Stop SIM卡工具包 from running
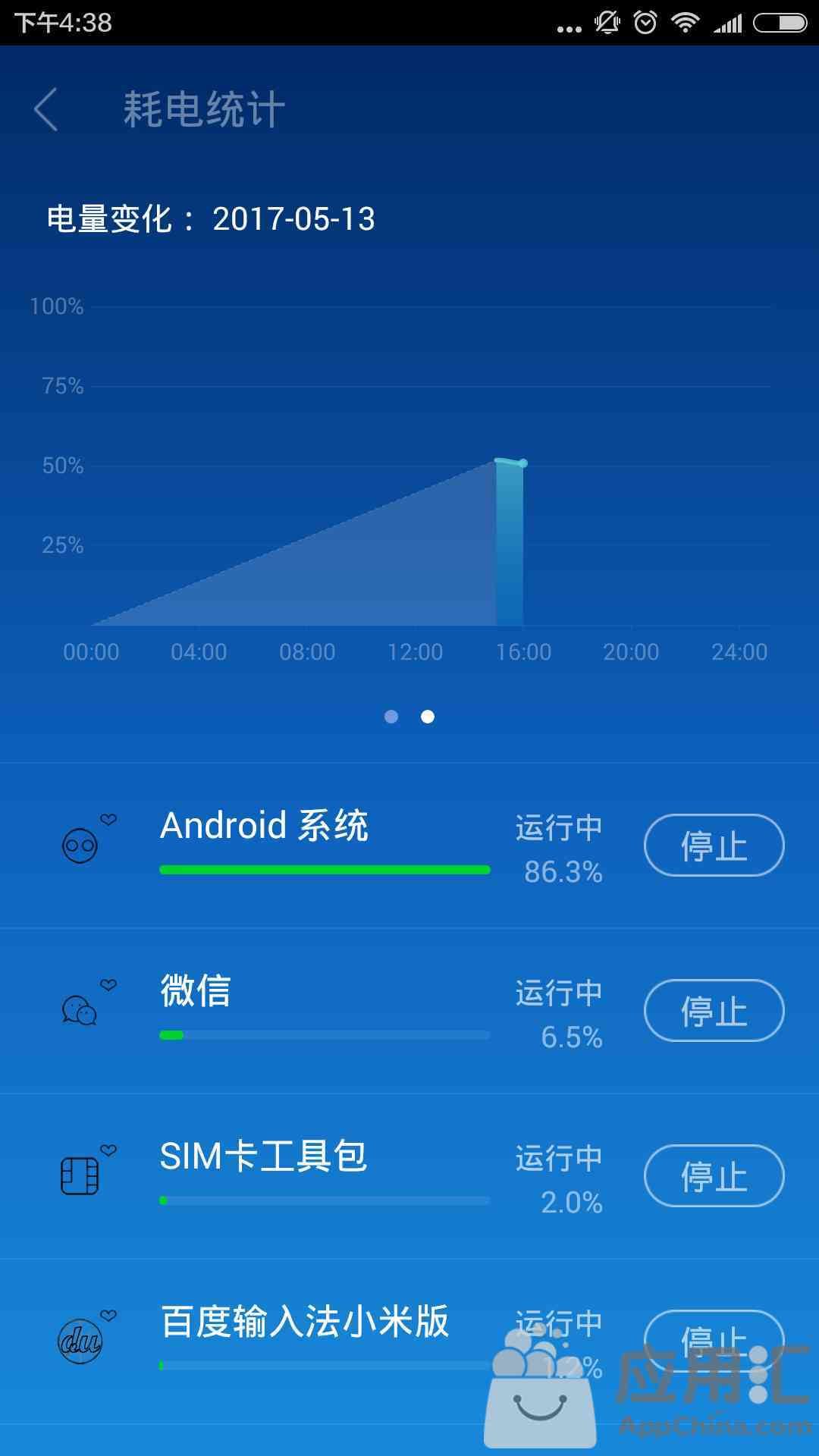This screenshot has width=819, height=1456. pos(714,1176)
